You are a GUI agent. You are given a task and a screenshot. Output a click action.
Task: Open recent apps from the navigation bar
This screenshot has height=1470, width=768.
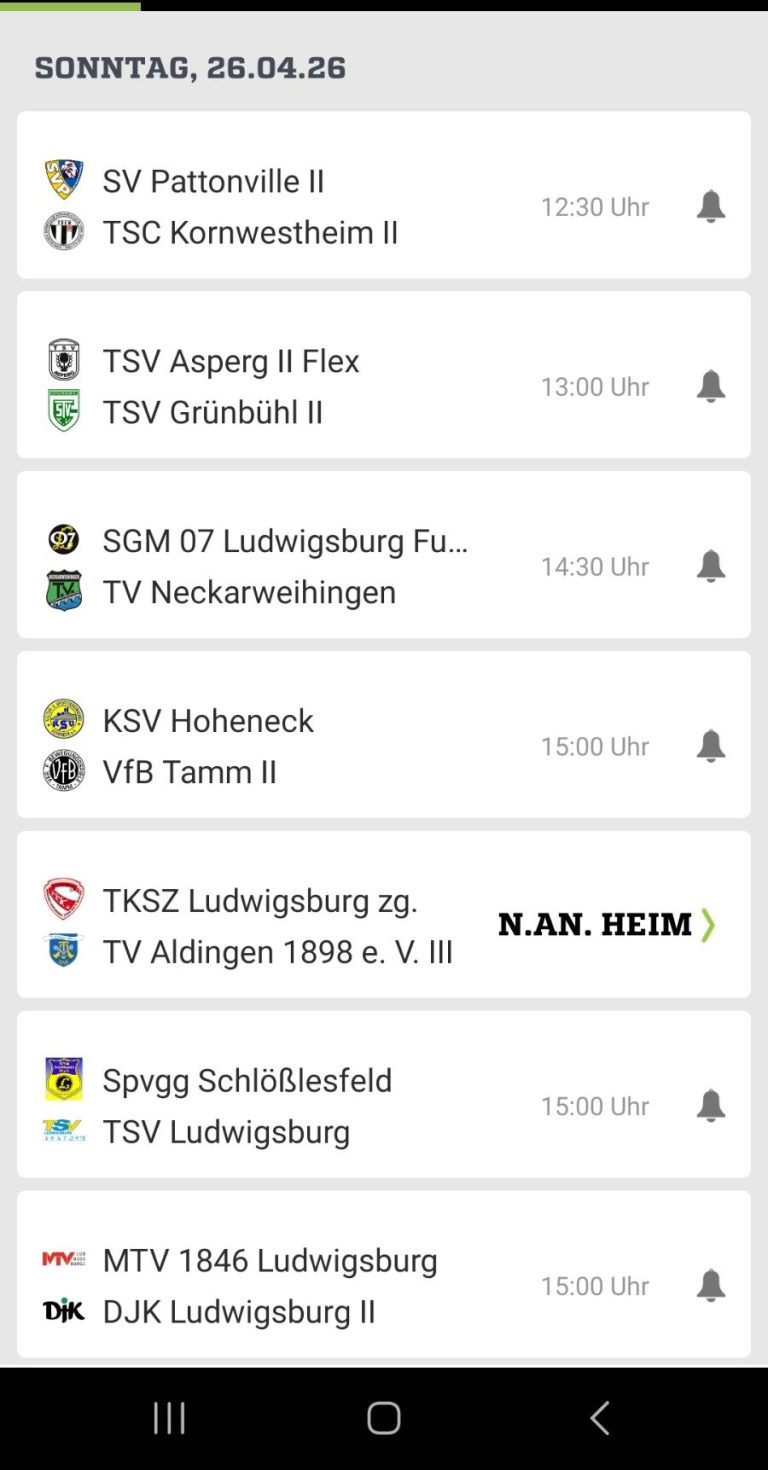point(169,1417)
